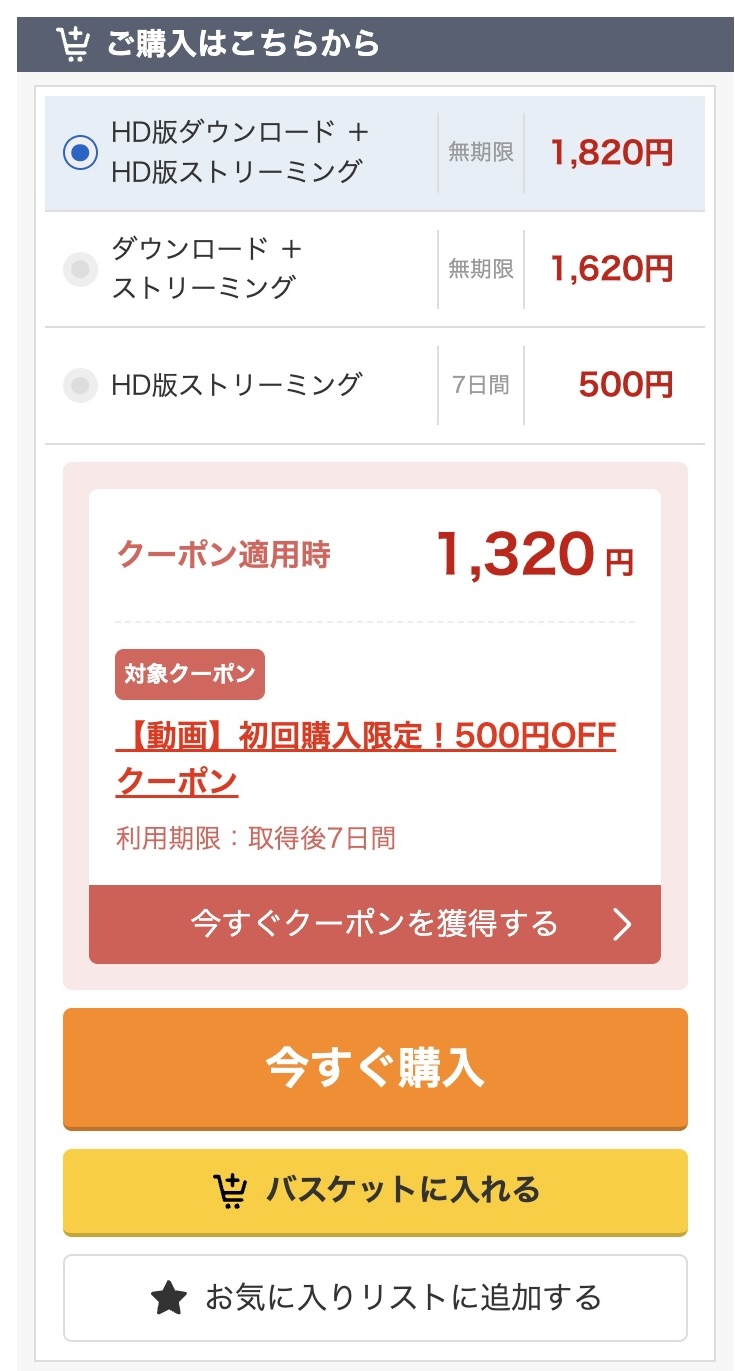735x1371 pixels.
Task: Click the basket icon on バスケットに入れる button
Action: pyautogui.click(x=232, y=1191)
